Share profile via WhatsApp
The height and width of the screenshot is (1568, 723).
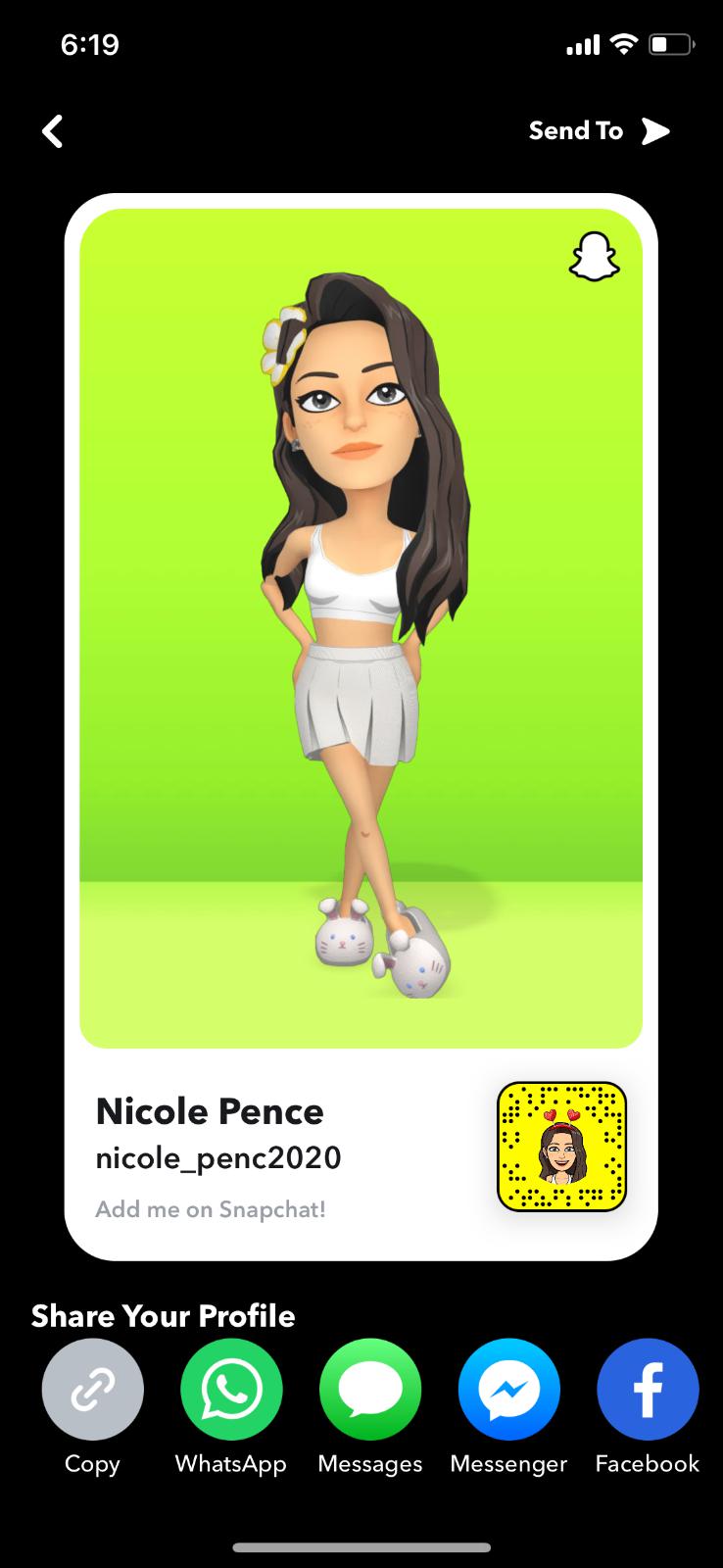pos(231,1390)
